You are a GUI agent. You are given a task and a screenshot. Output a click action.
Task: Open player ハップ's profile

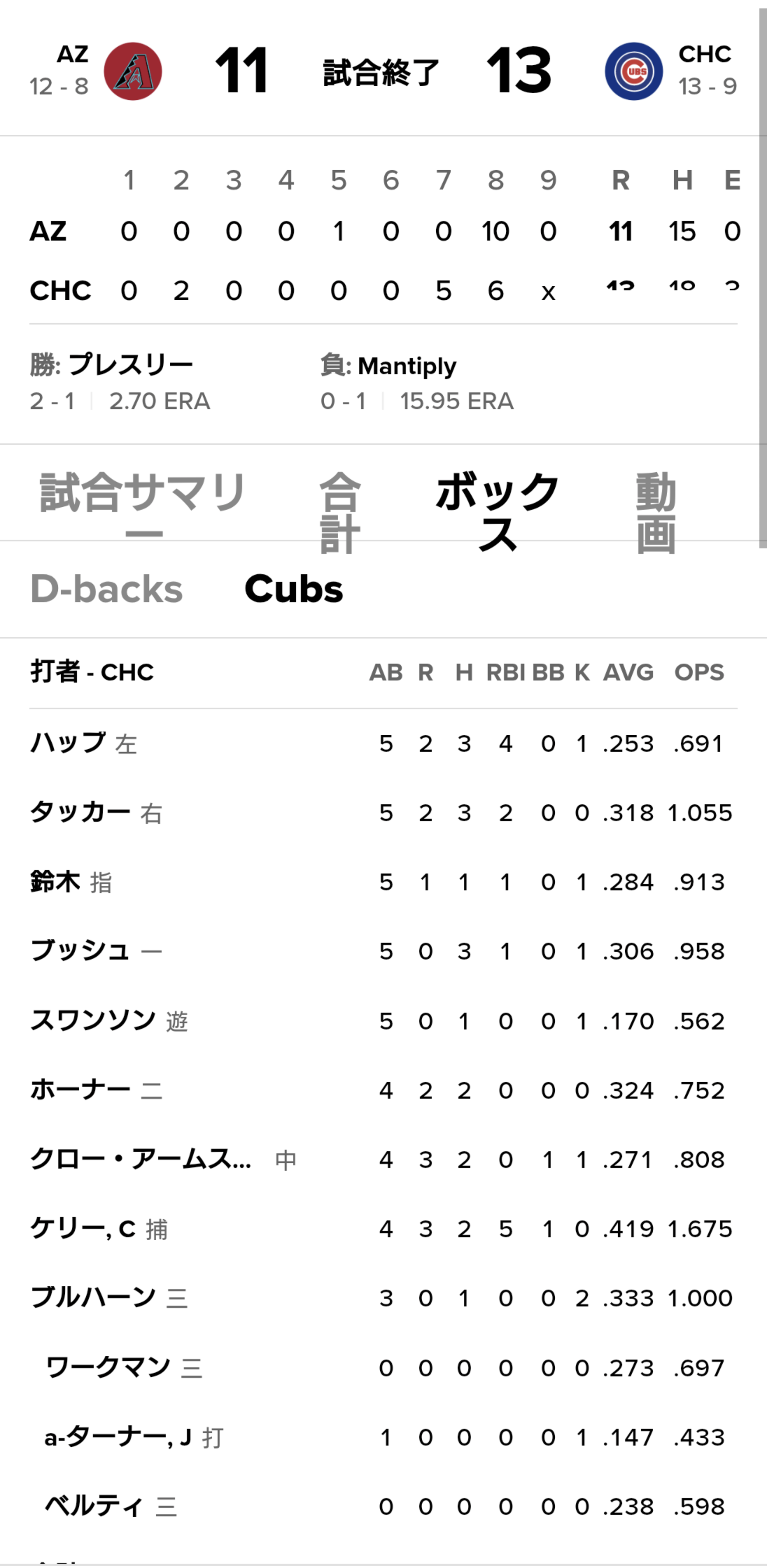point(68,743)
